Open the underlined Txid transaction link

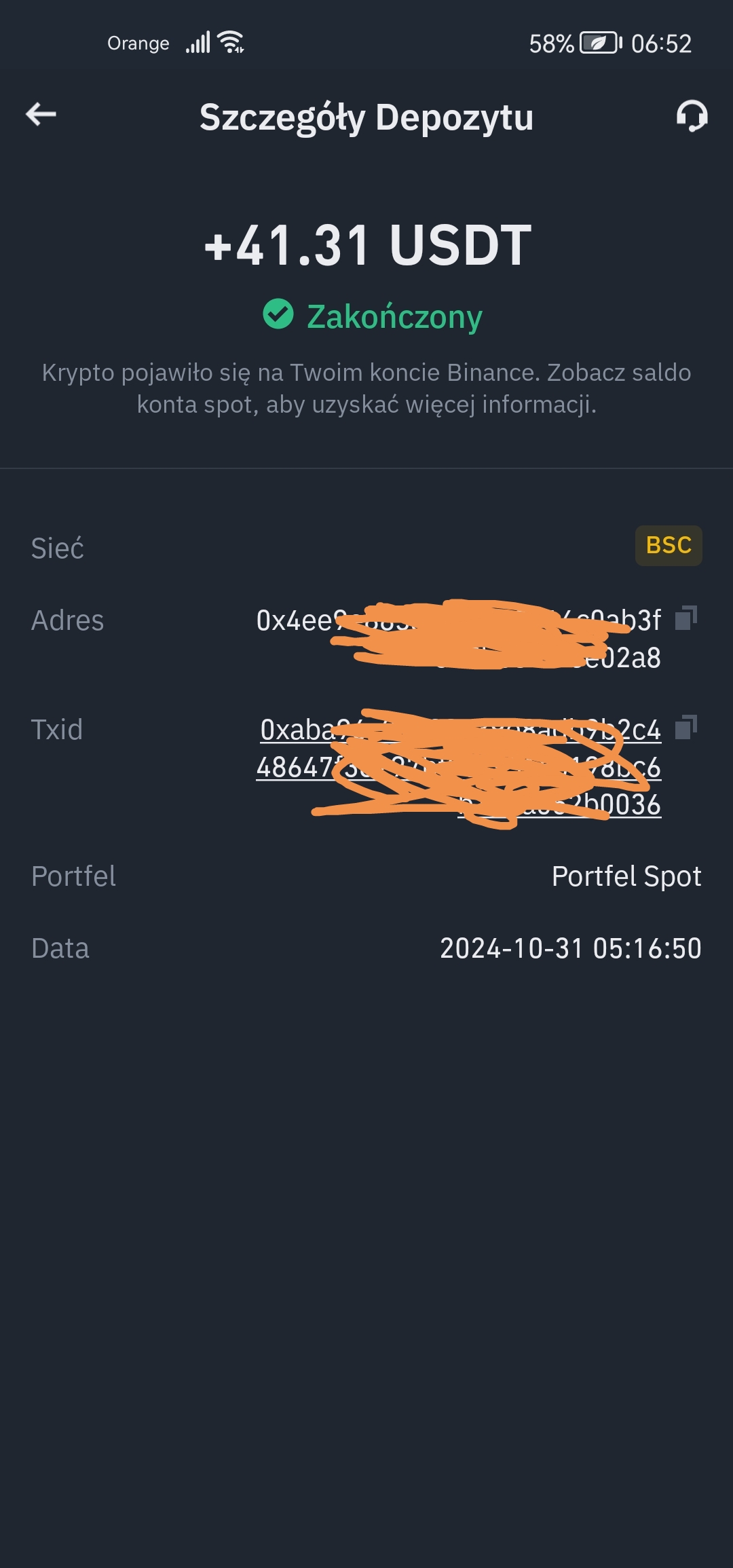point(459,768)
